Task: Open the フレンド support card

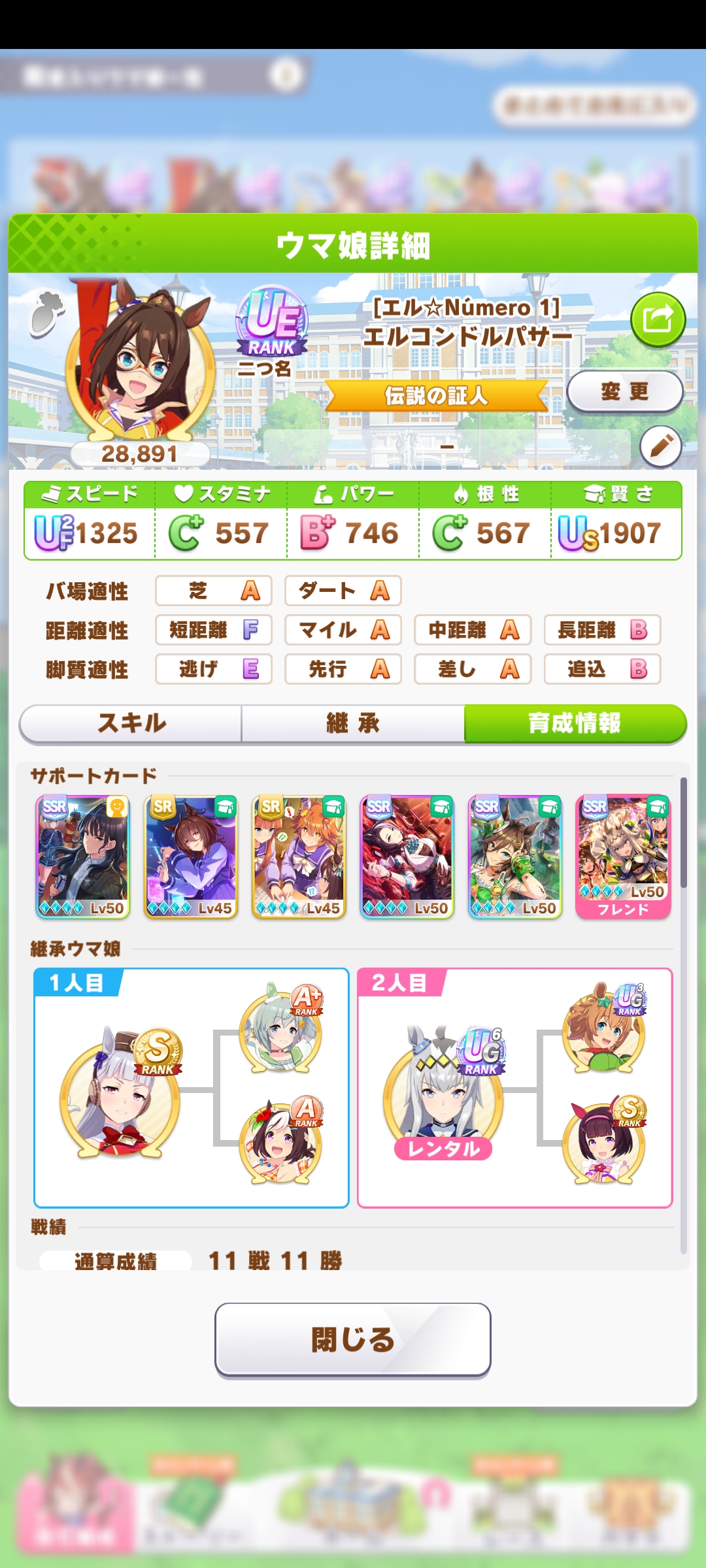Action: (623, 857)
